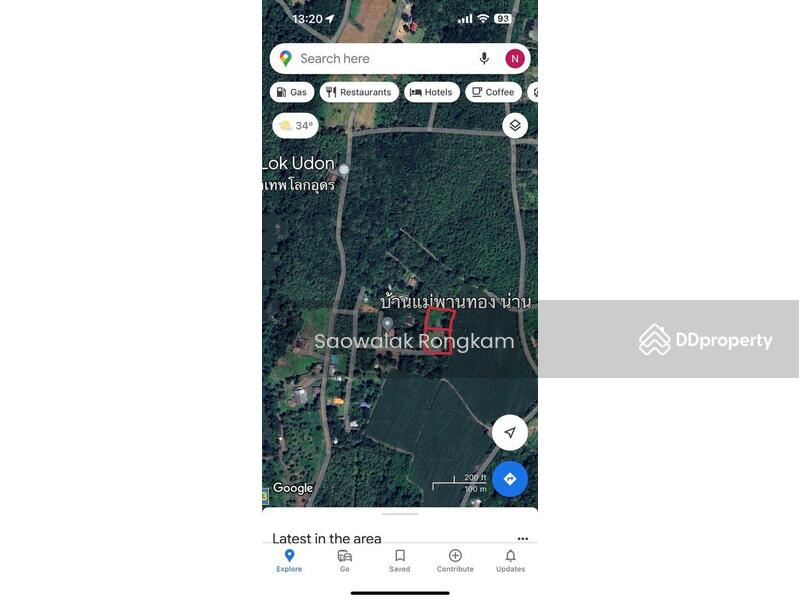
Task: Open options next to Latest in the area
Action: pos(522,539)
